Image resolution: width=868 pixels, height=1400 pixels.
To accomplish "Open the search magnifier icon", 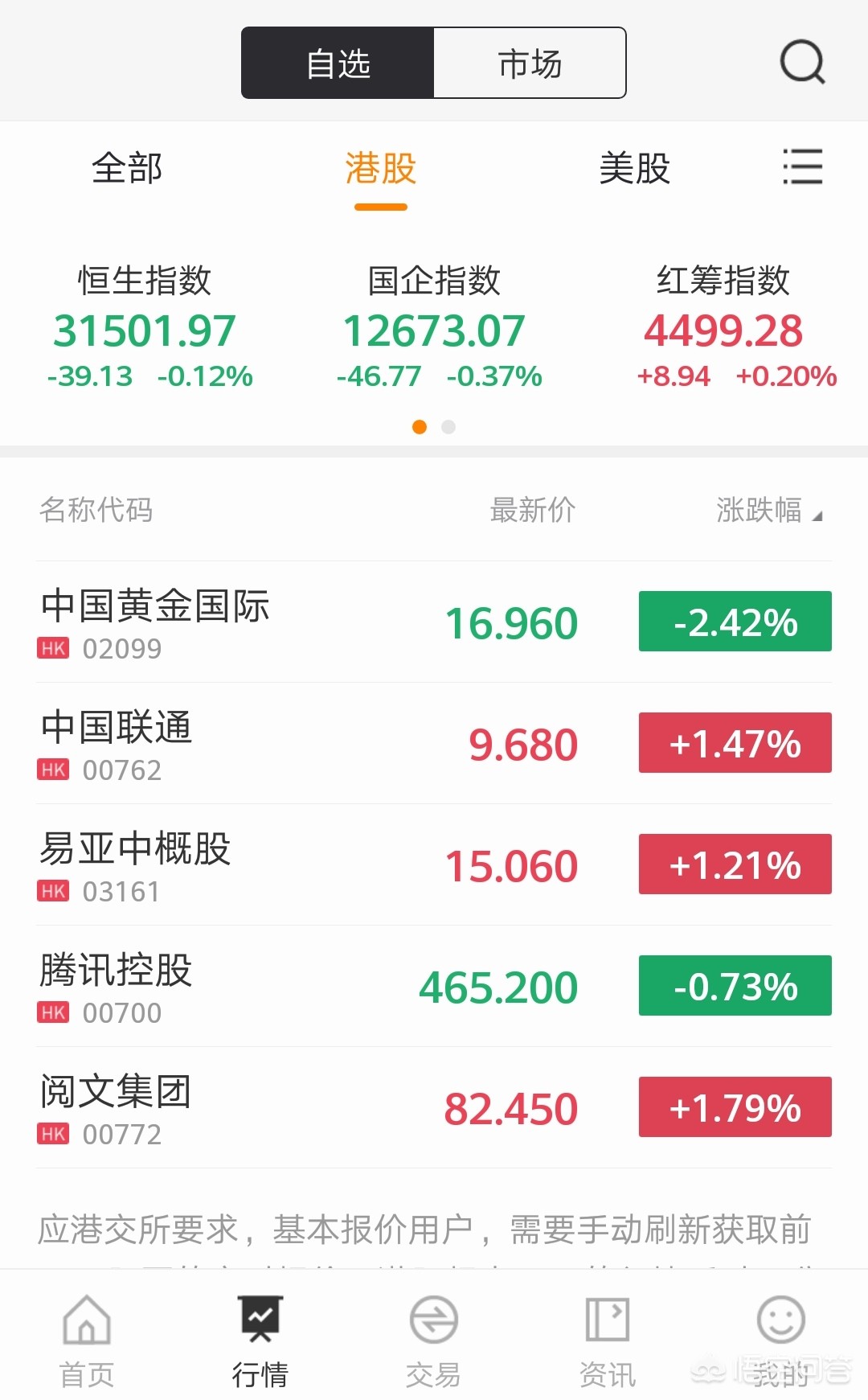I will (x=802, y=62).
